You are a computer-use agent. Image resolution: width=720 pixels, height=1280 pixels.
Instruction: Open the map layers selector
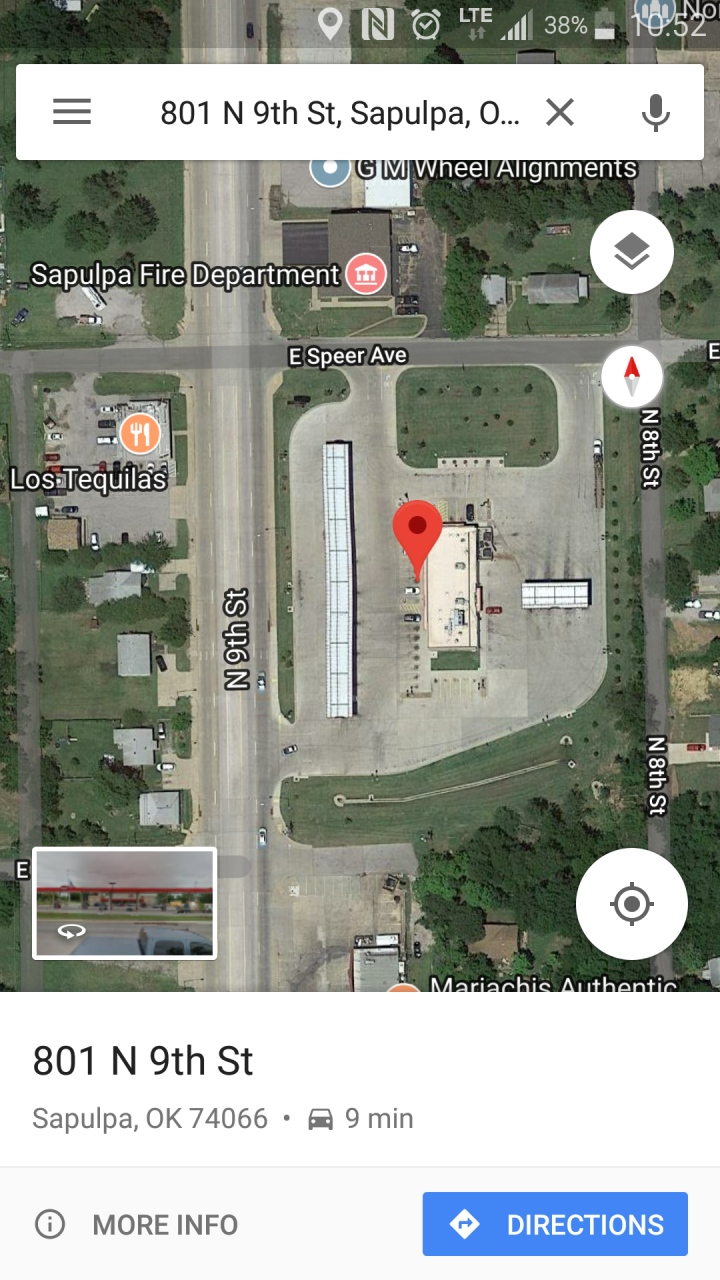click(x=631, y=252)
